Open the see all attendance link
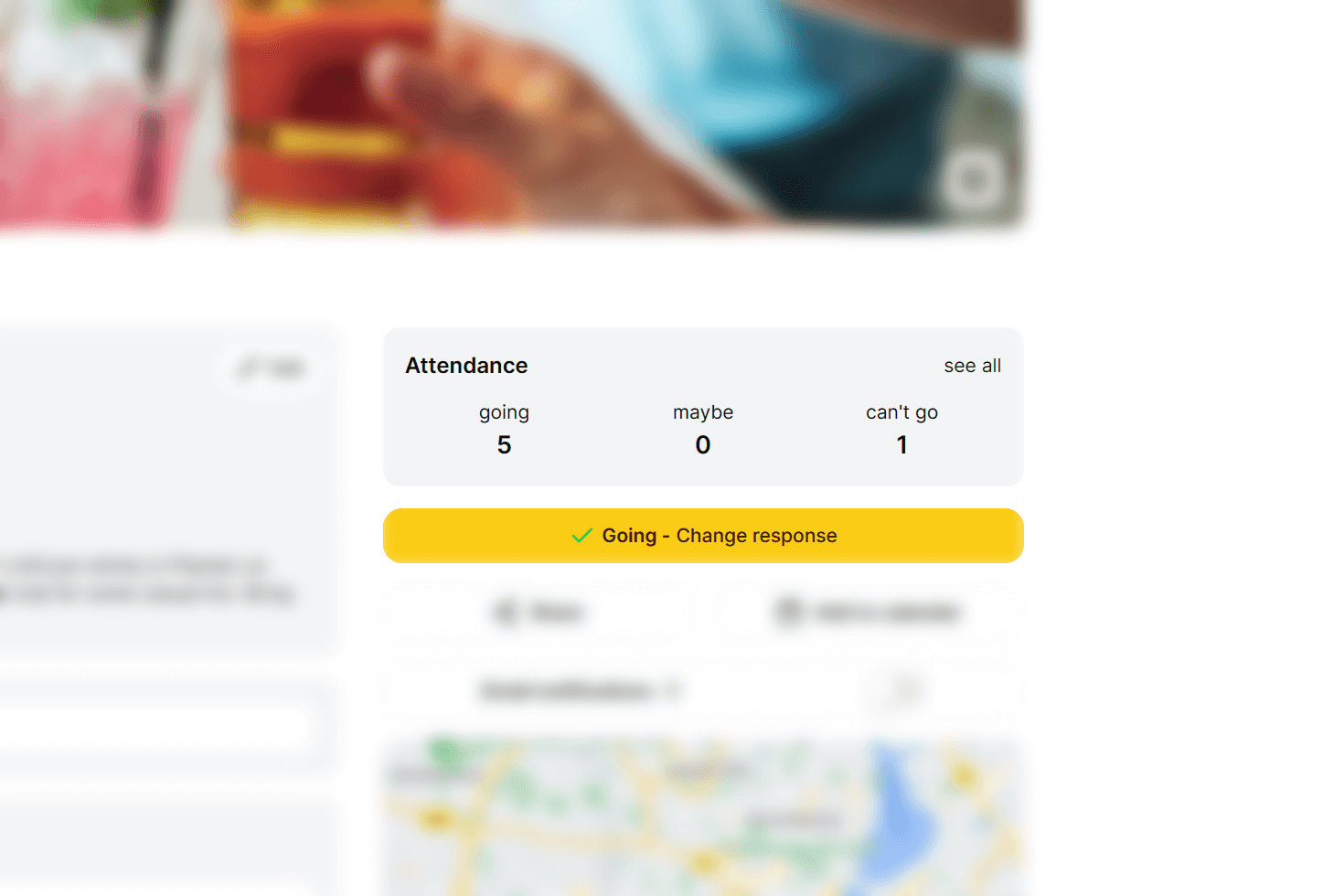 972,366
